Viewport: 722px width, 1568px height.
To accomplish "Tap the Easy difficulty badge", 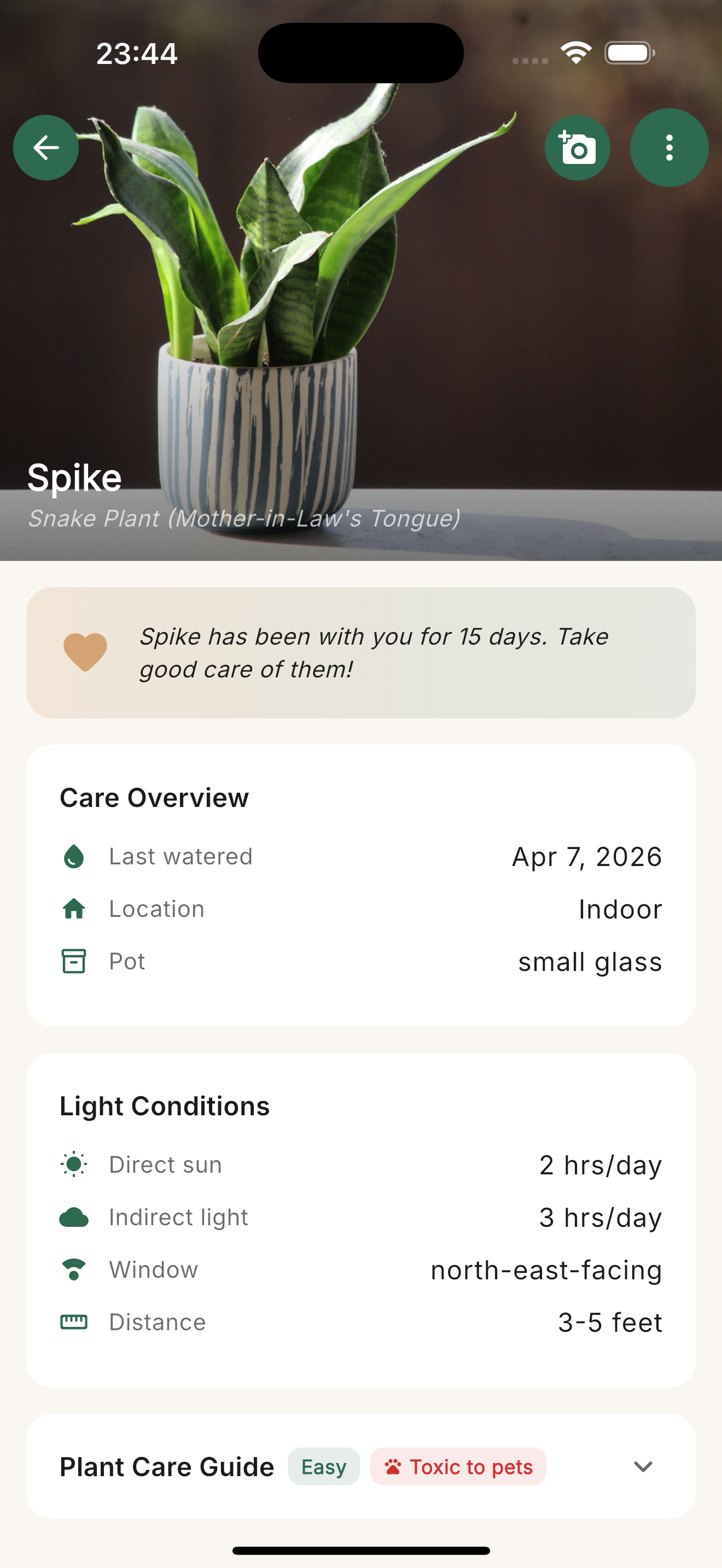I will pyautogui.click(x=323, y=1466).
